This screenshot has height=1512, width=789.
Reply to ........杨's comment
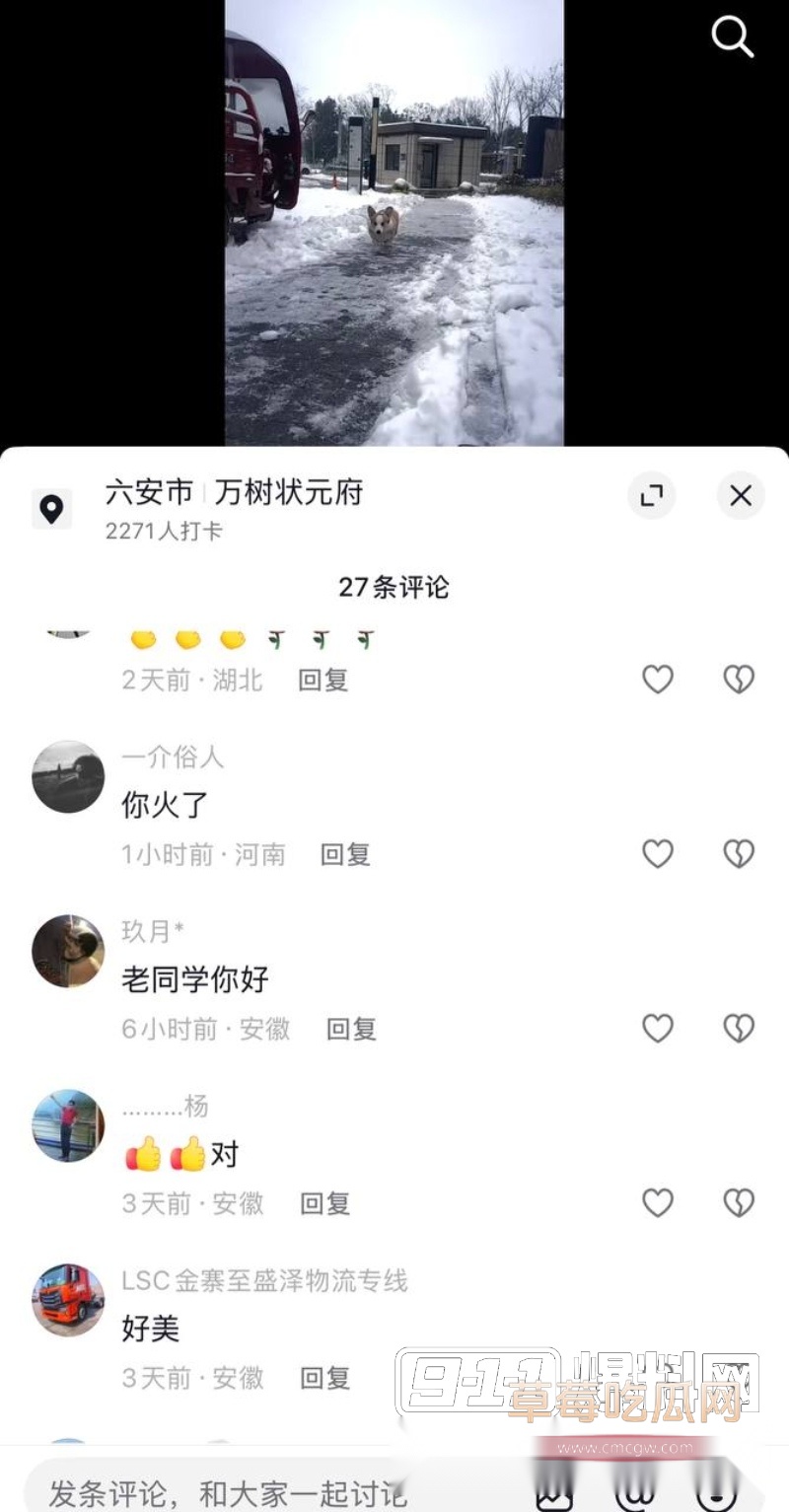[x=325, y=1203]
